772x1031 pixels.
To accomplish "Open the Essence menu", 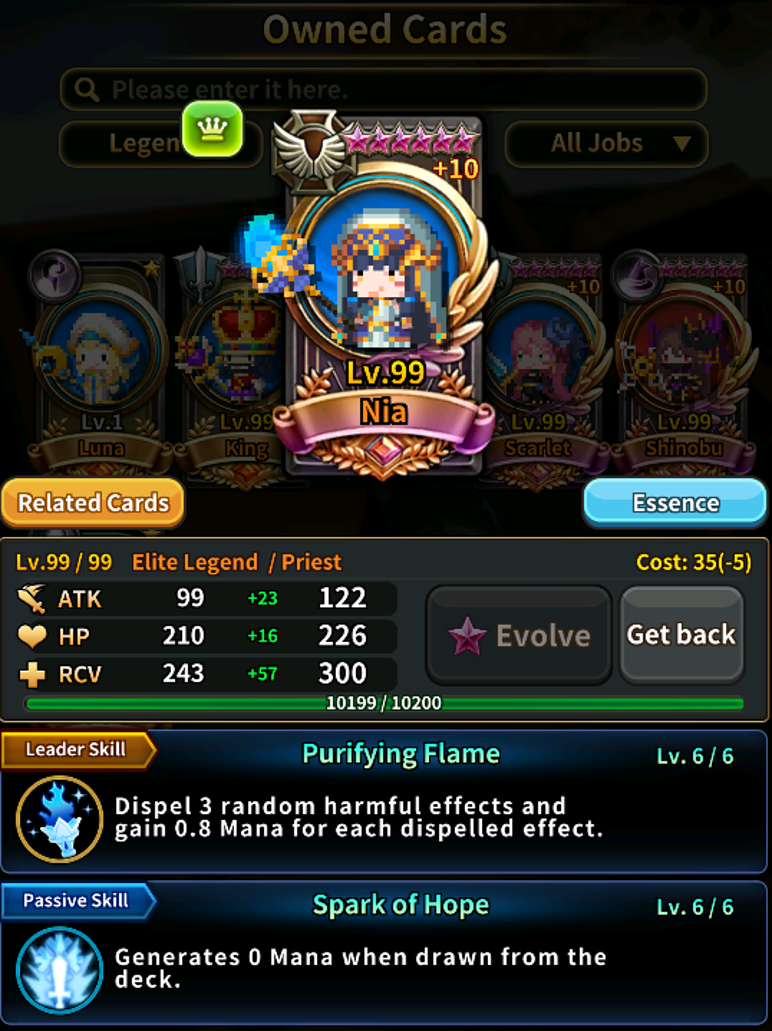I will coord(675,503).
